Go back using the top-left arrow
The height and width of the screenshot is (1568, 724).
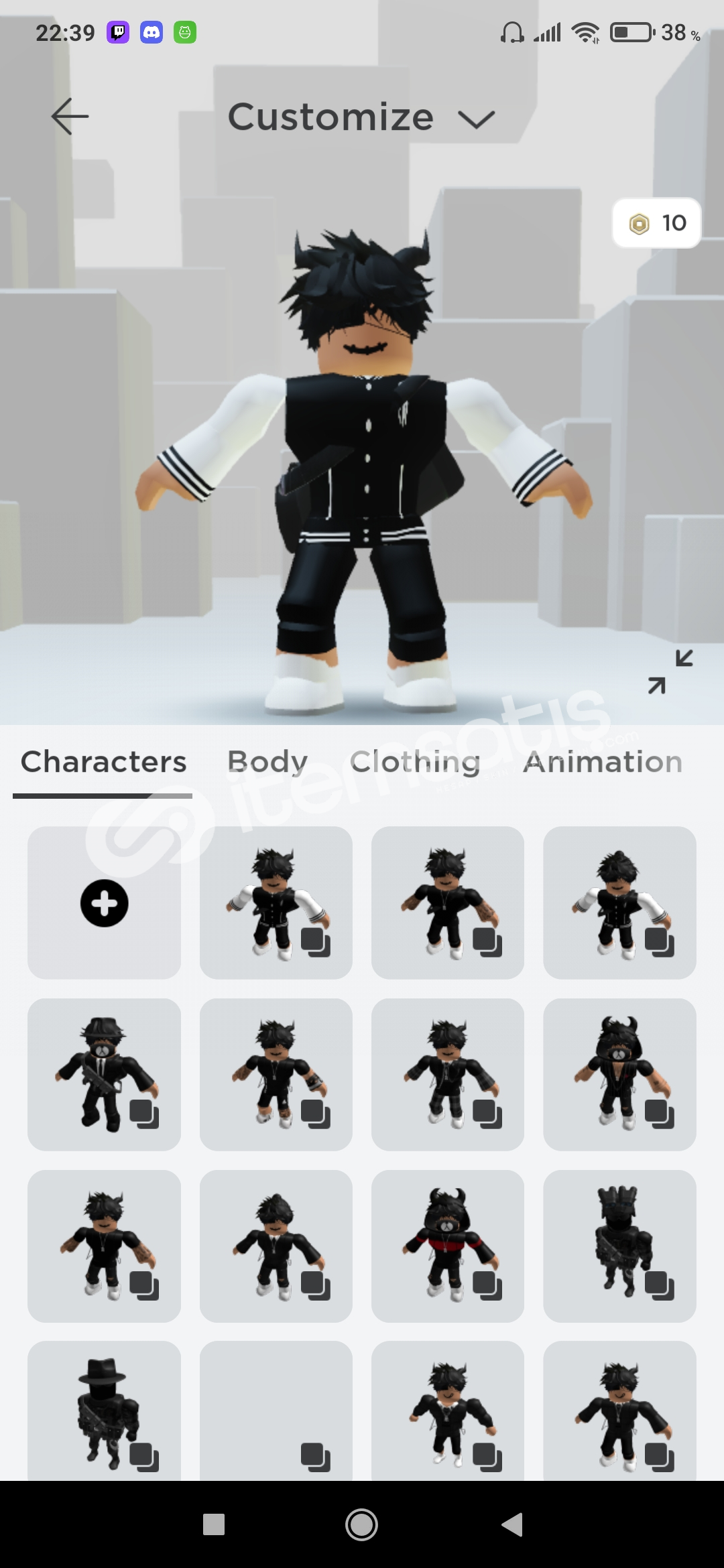click(x=70, y=117)
